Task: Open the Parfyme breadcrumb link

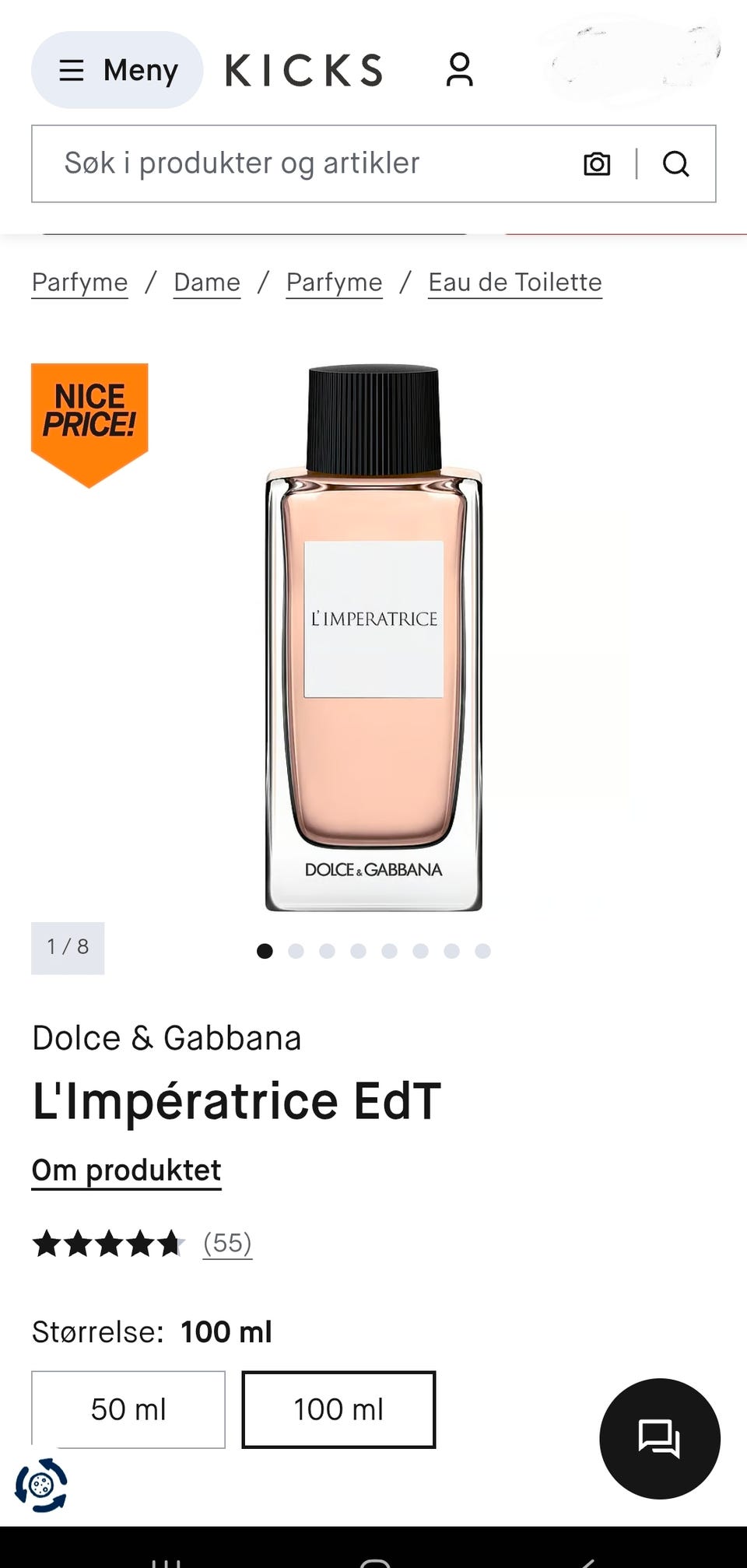Action: 79,282
